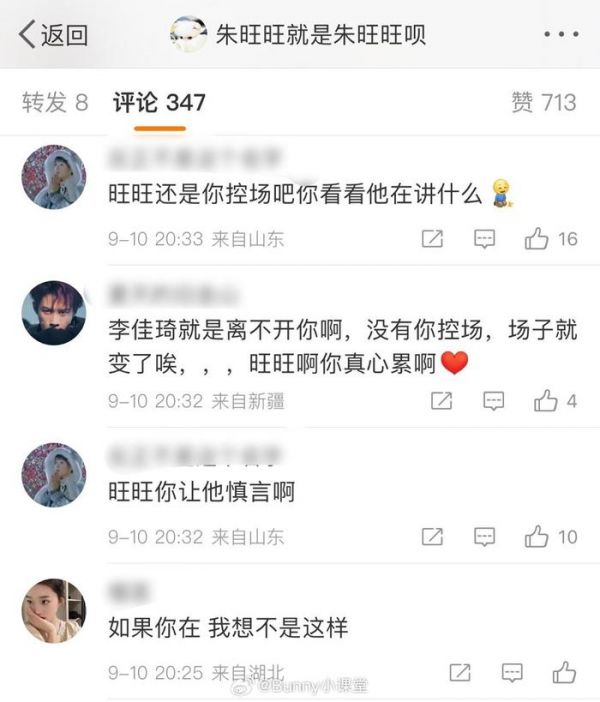Viewport: 600px width, 702px height.
Task: Reply to the 旺旺还是你控场吧 comment
Action: [484, 239]
